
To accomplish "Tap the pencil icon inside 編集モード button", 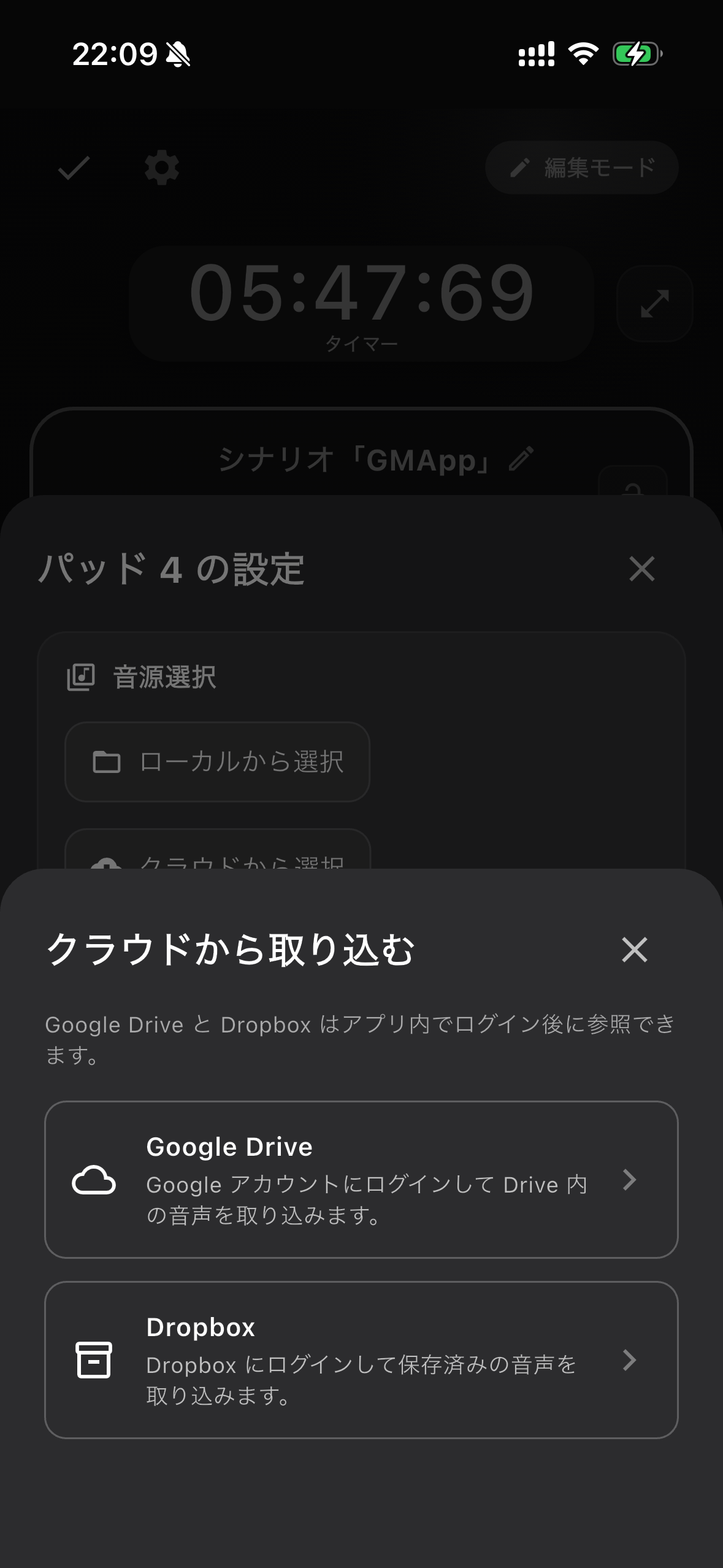I will (x=518, y=166).
